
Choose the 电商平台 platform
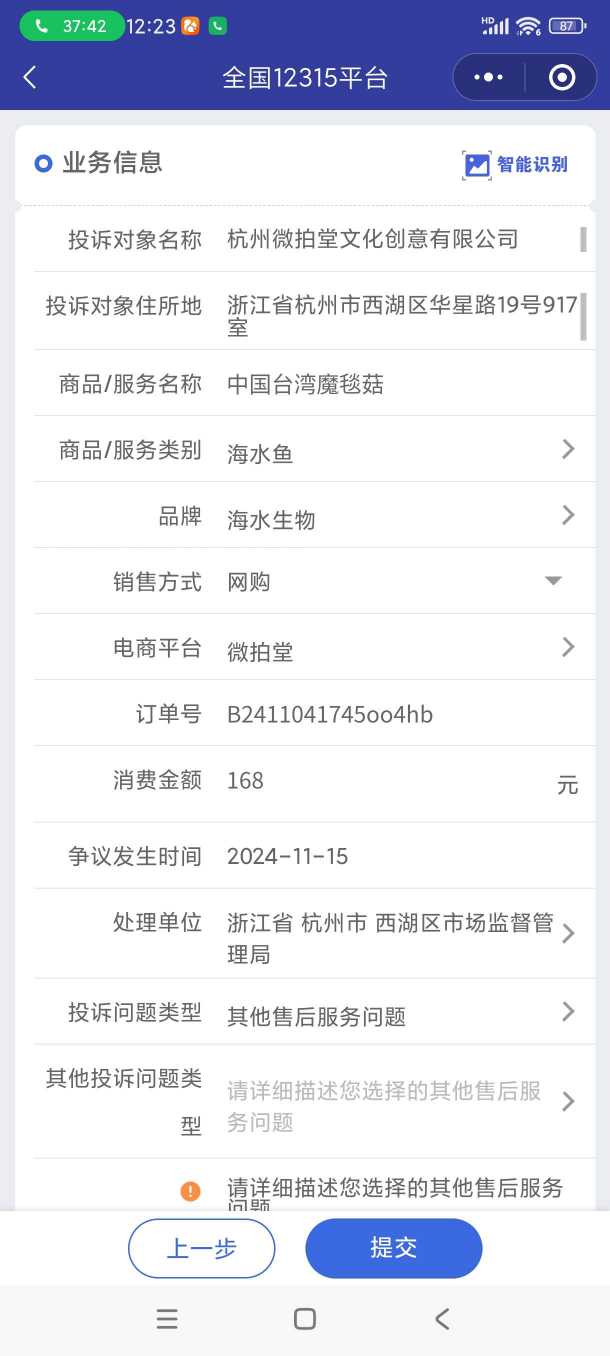pos(400,650)
